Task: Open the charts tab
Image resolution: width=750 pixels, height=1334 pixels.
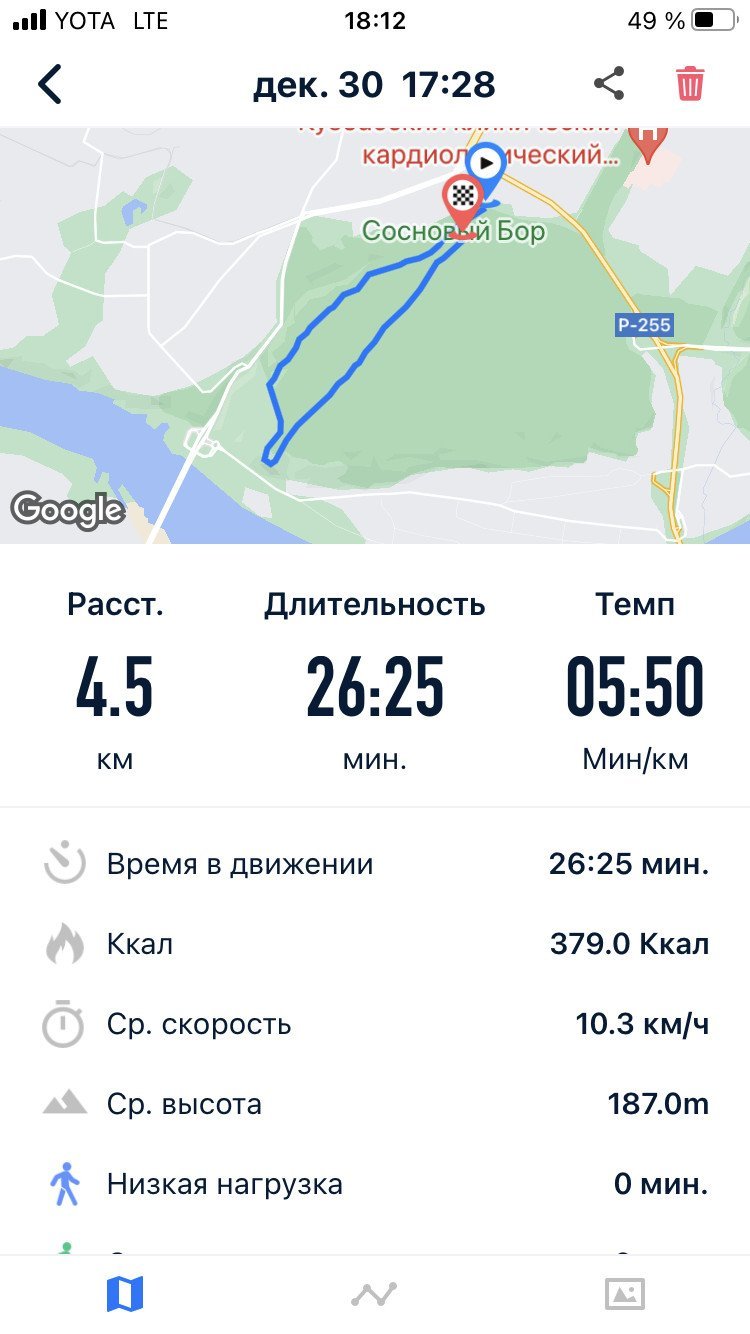Action: [x=375, y=1294]
